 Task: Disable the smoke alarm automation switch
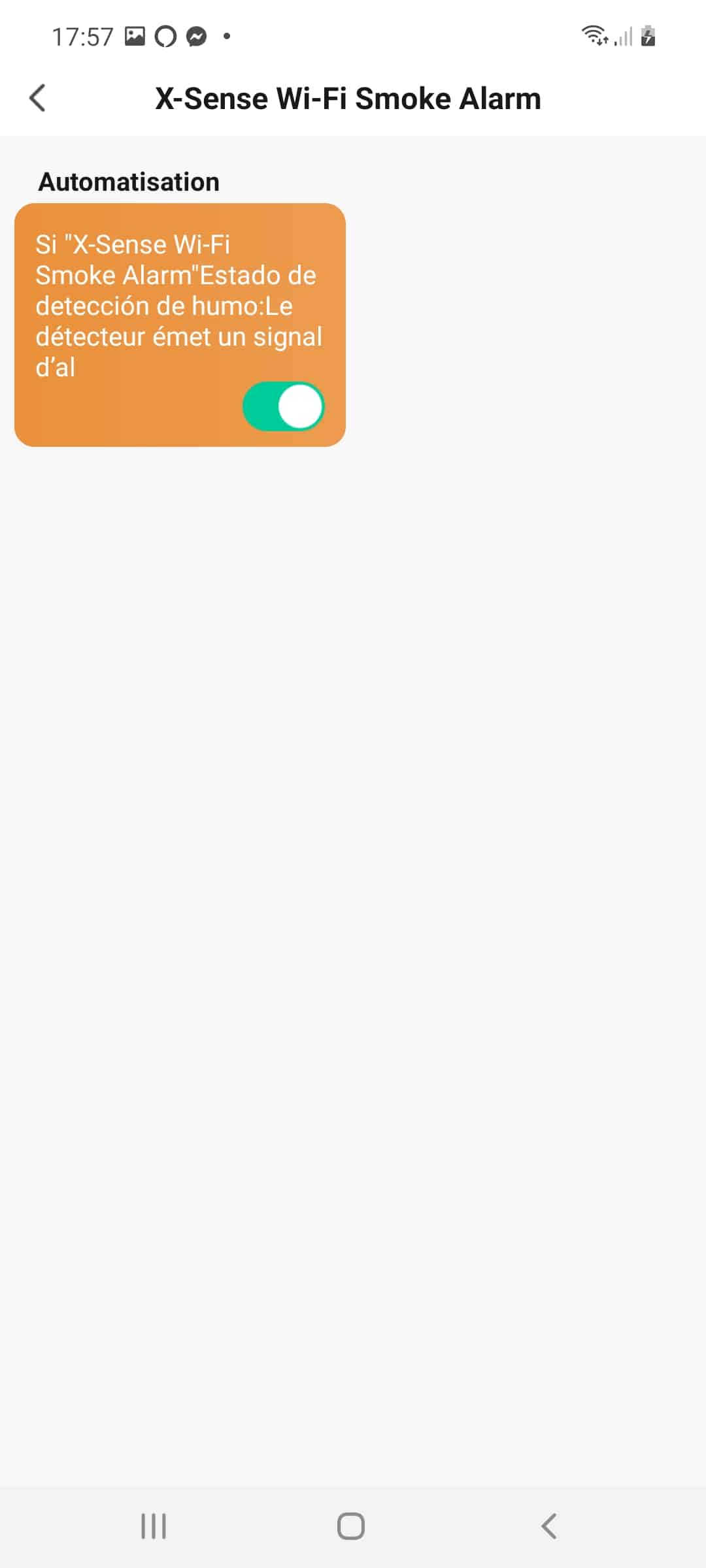coord(283,406)
